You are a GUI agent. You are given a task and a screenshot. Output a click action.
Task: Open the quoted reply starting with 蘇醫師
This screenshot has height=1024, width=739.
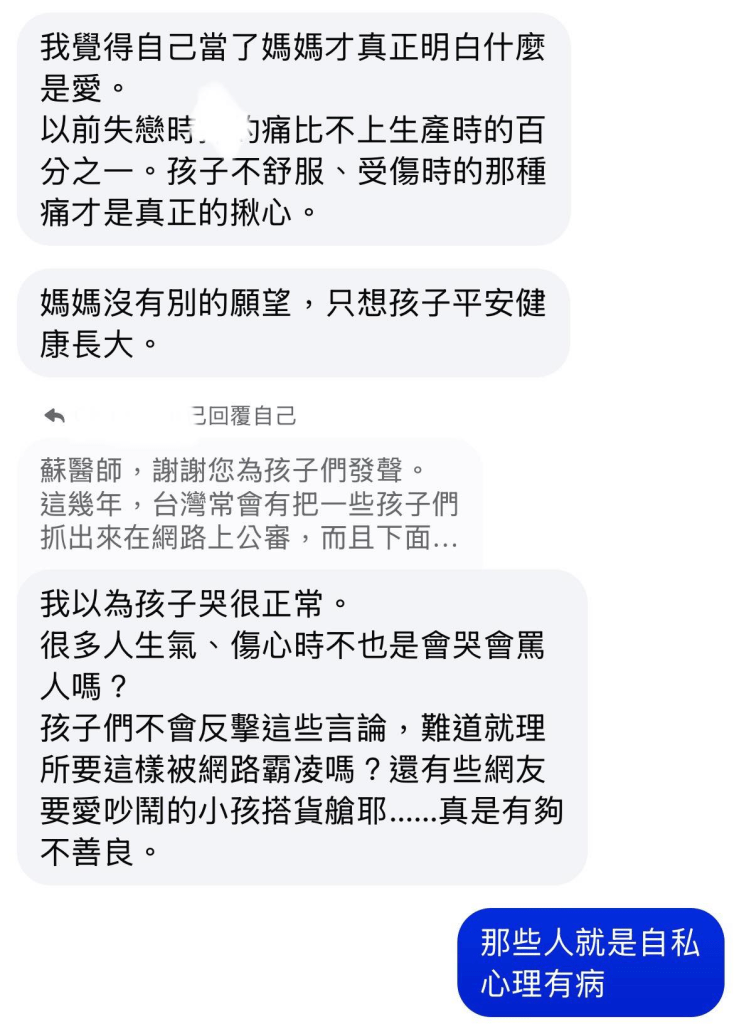249,503
